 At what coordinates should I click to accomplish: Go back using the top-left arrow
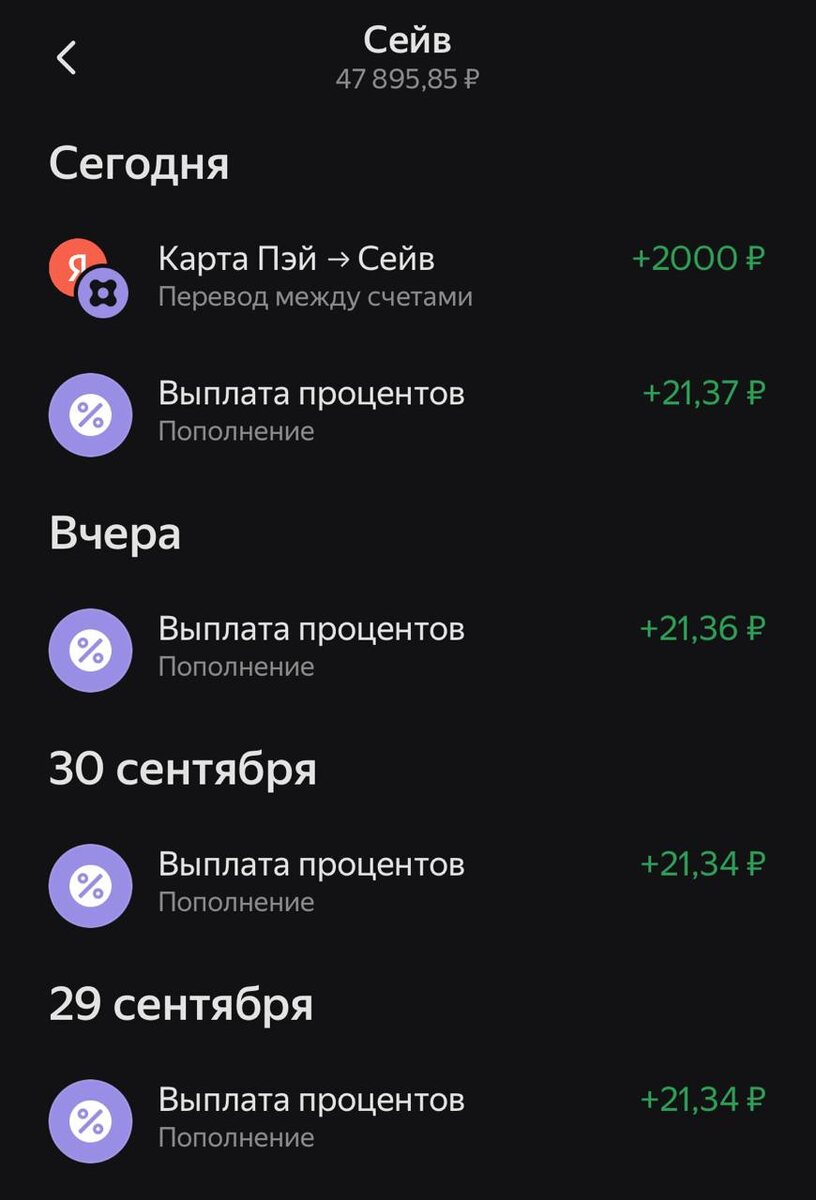coord(66,59)
